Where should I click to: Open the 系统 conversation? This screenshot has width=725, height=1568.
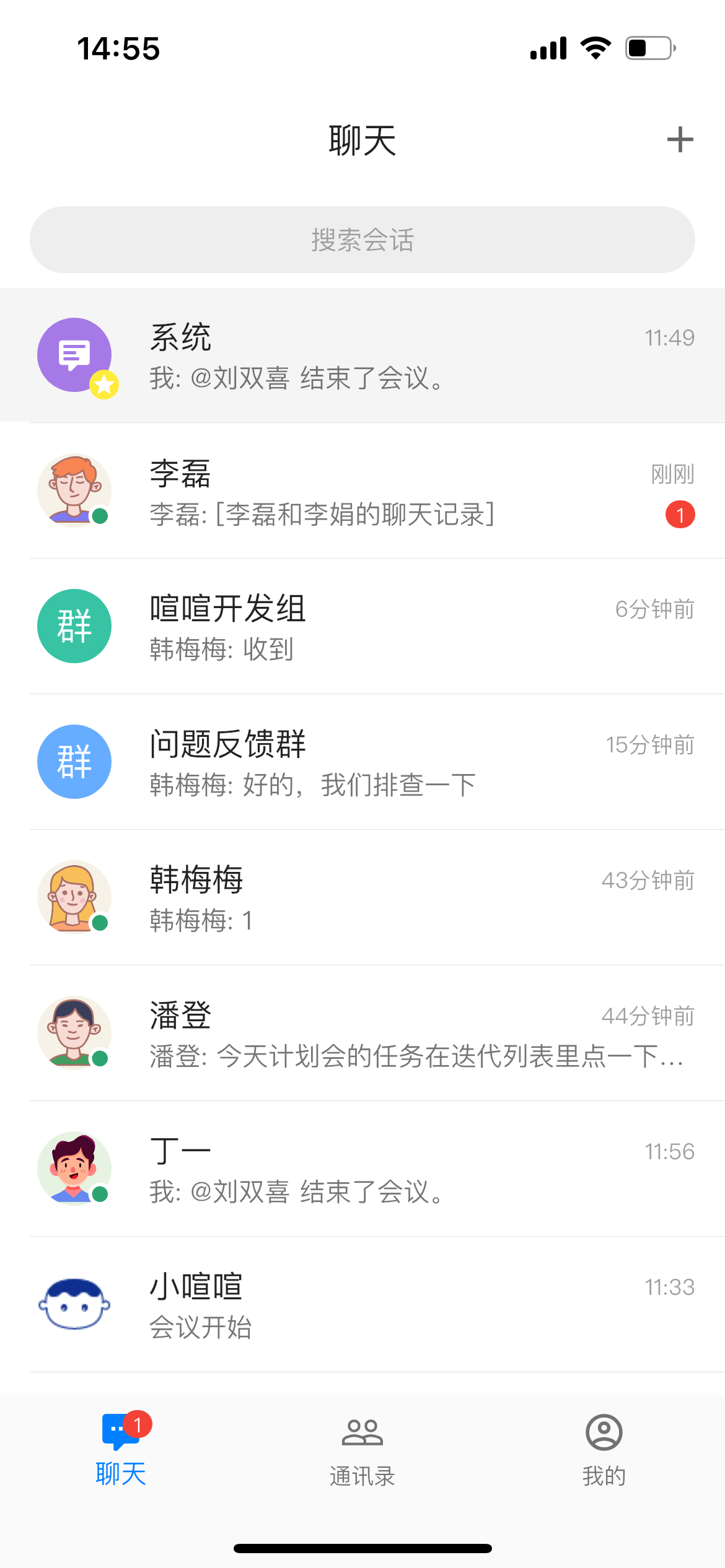click(x=362, y=355)
